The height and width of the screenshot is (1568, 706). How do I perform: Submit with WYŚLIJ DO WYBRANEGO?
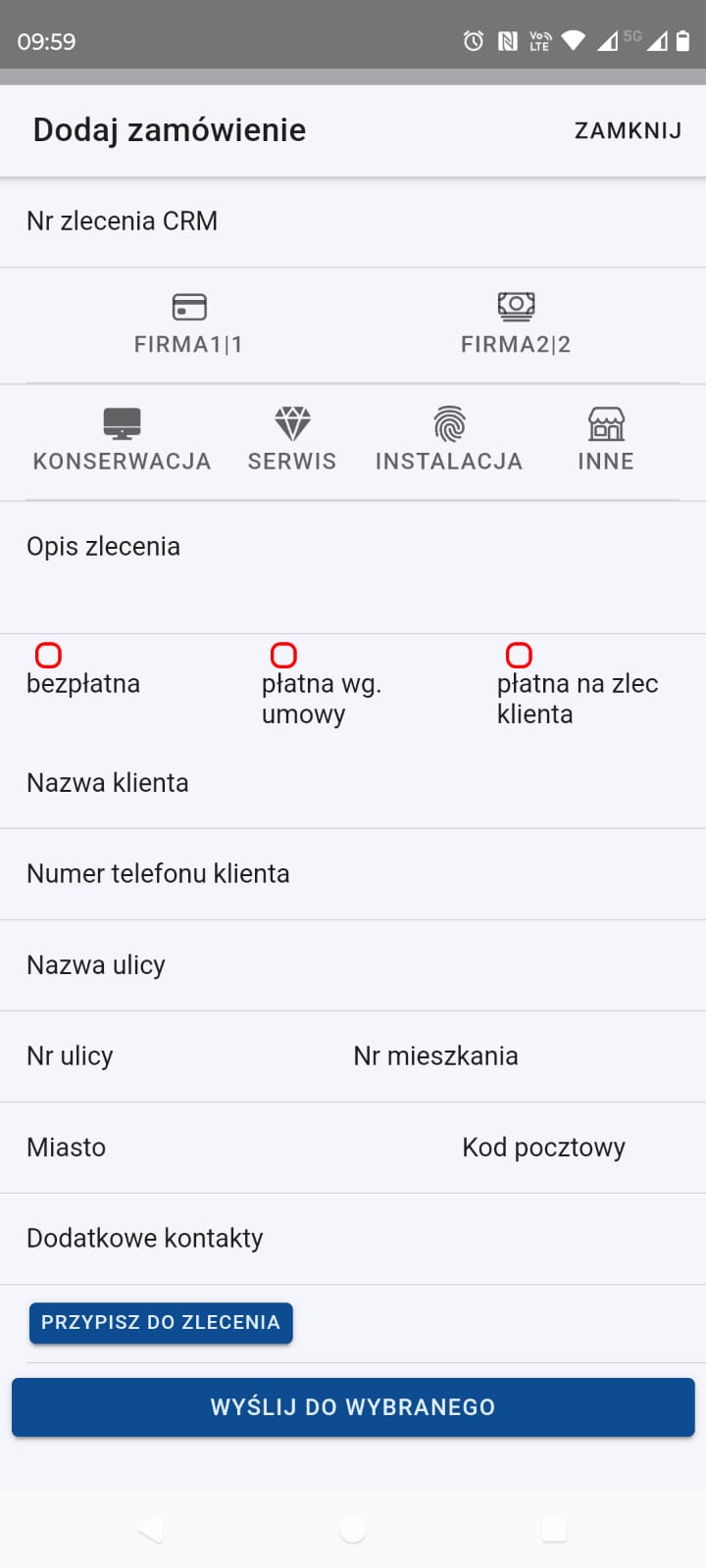point(353,1407)
